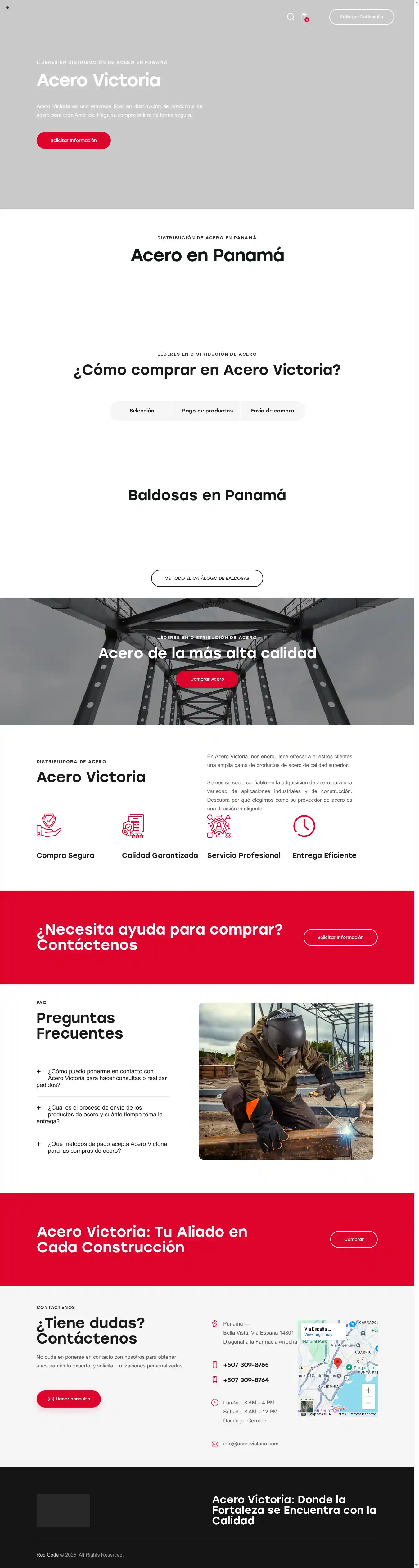The image size is (419, 1568).
Task: Open View larger map link
Action: coord(318,1335)
